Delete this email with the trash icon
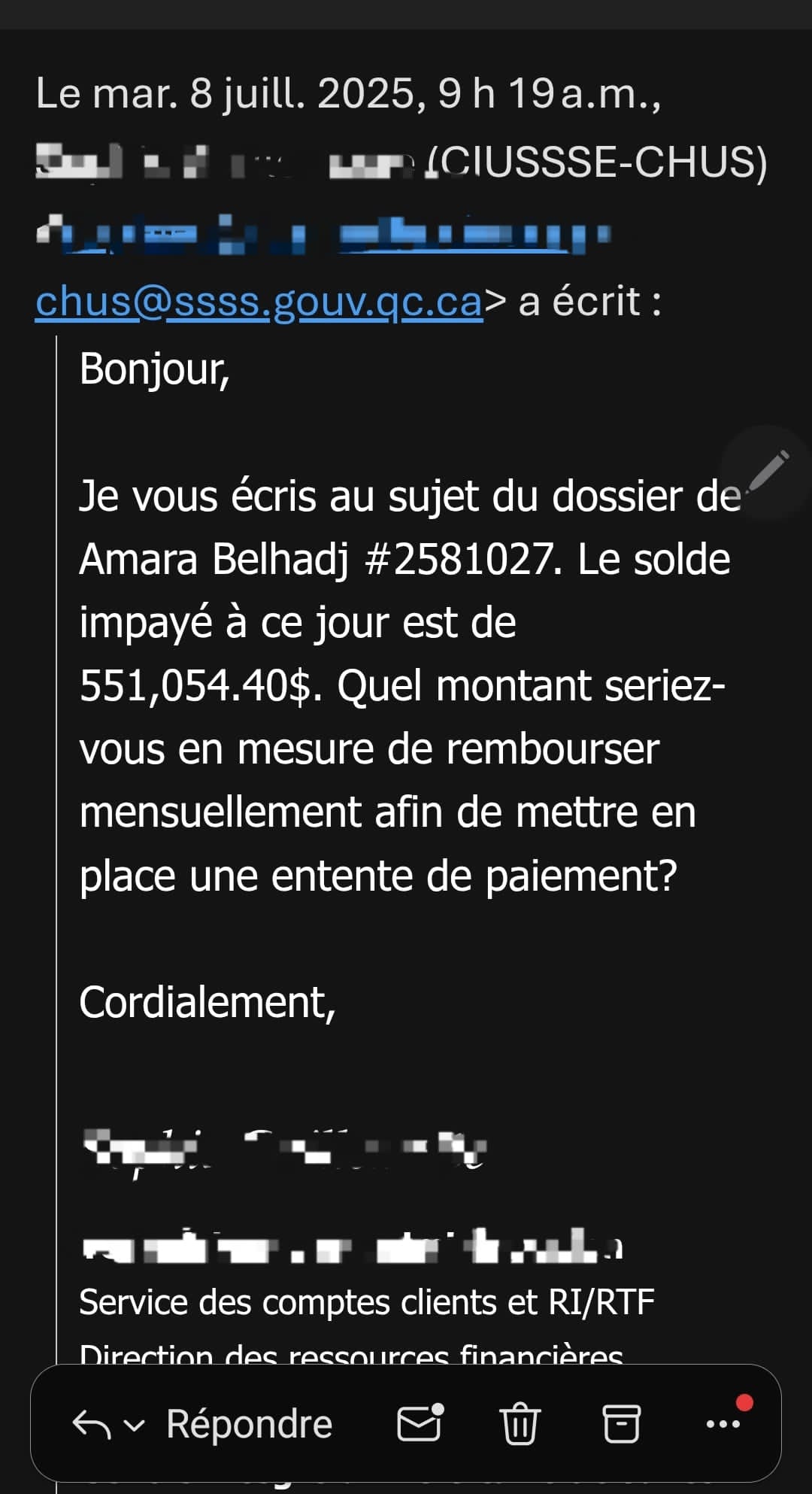Screen dimensions: 812x1494 click(520, 1423)
